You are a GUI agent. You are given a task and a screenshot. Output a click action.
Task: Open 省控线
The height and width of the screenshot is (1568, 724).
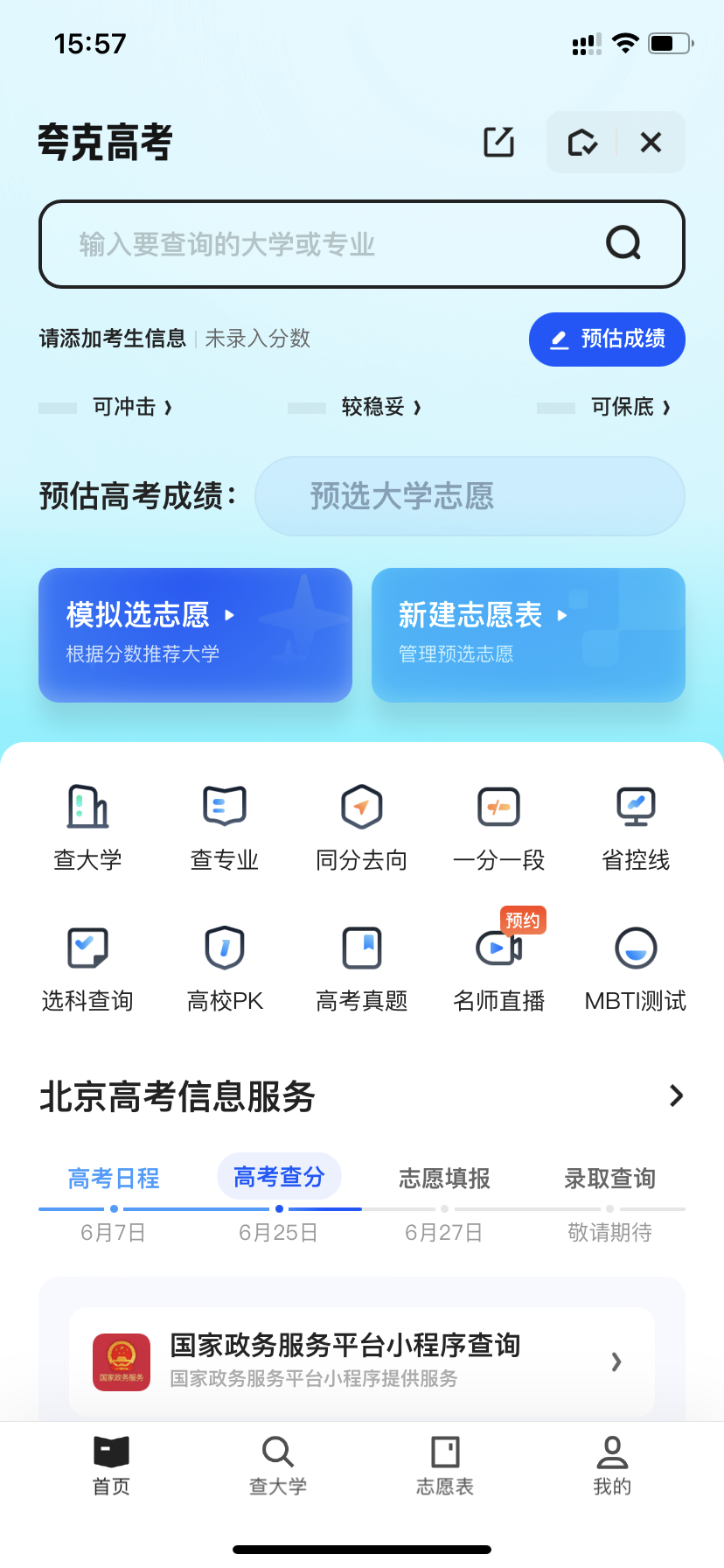[x=636, y=828]
